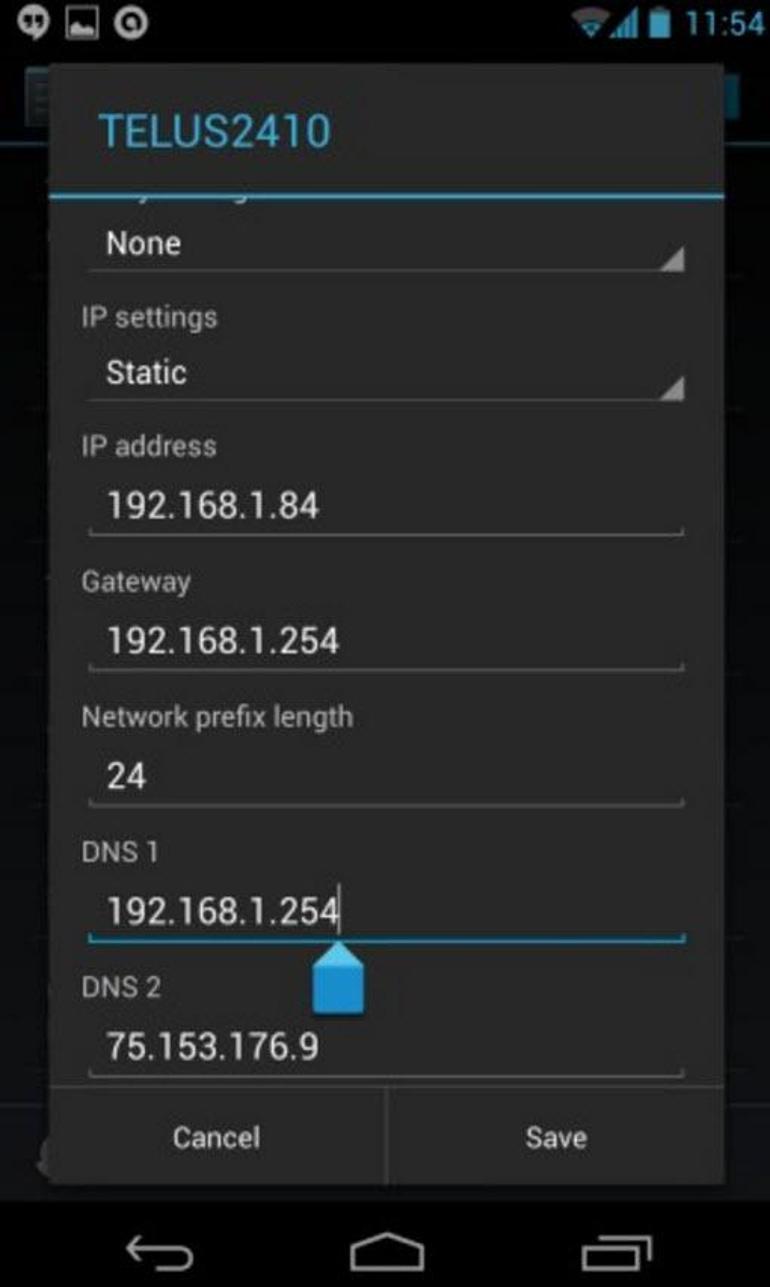770x1287 pixels.
Task: Edit the Gateway field
Action: point(385,641)
